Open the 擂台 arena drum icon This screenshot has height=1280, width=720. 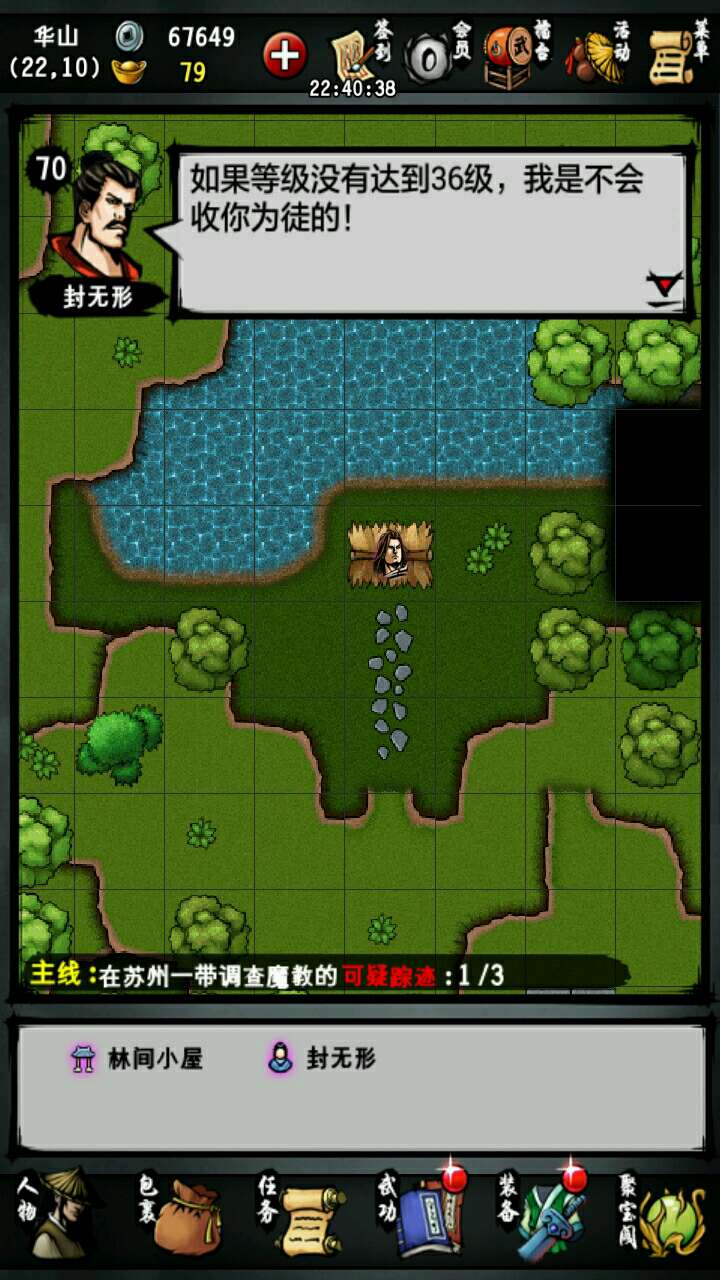coord(515,54)
